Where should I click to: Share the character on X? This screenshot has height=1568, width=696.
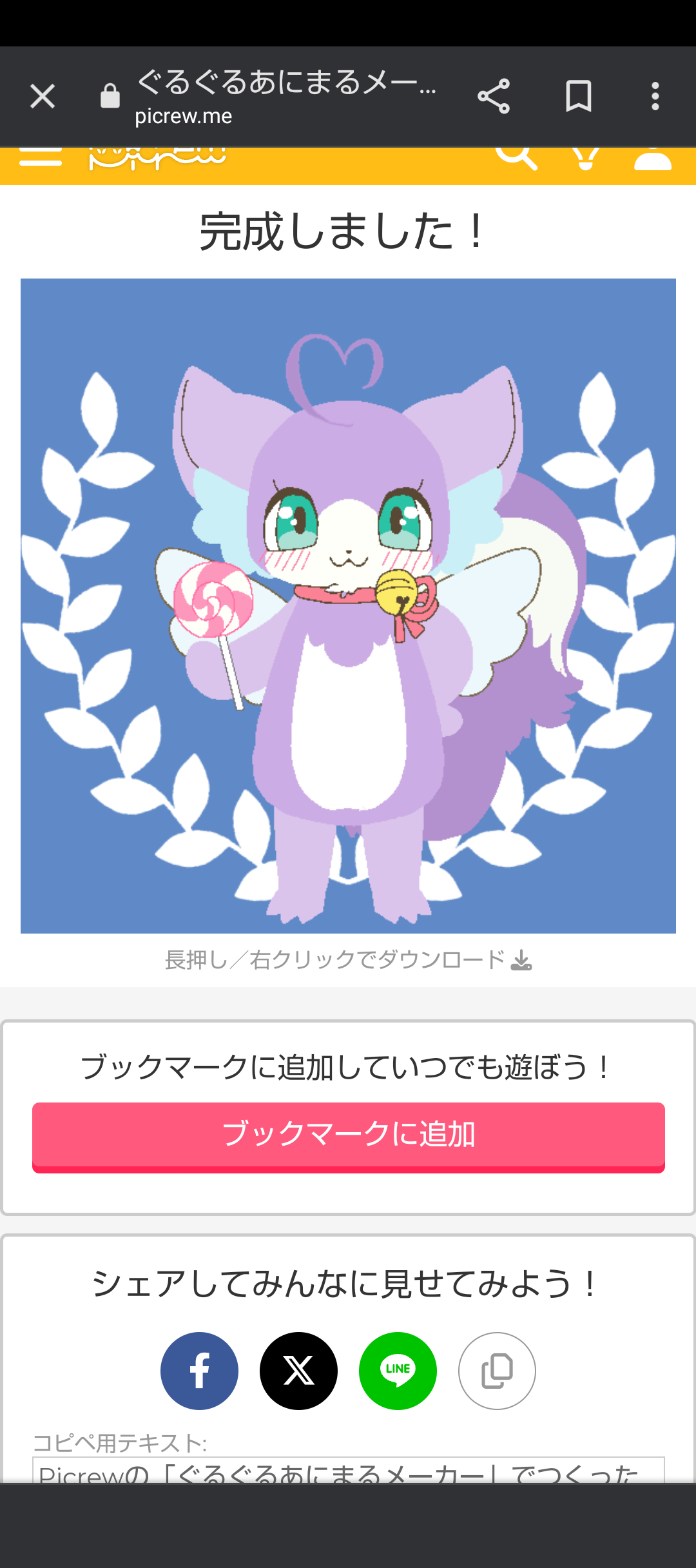(298, 1371)
